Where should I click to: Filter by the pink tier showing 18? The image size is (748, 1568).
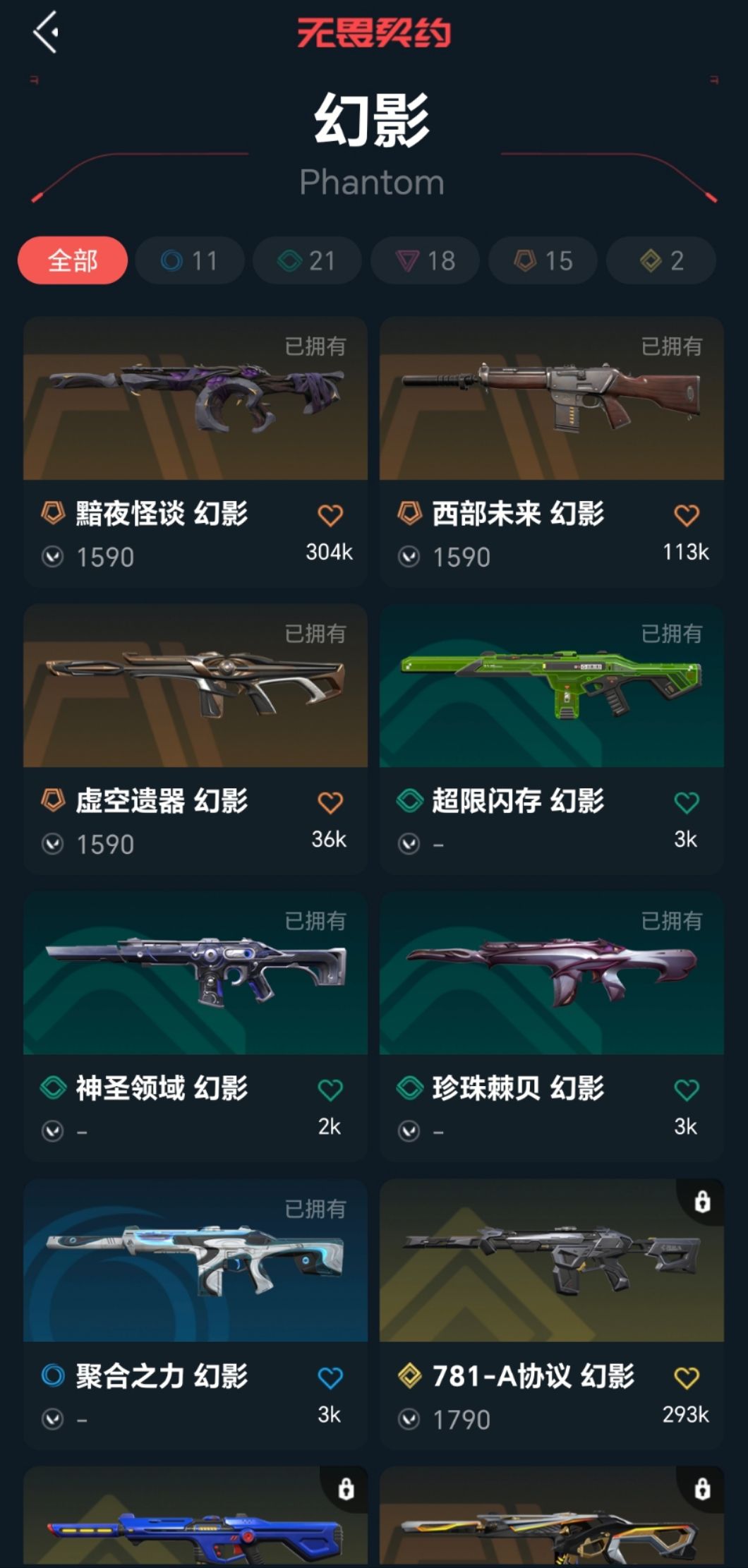[x=426, y=260]
